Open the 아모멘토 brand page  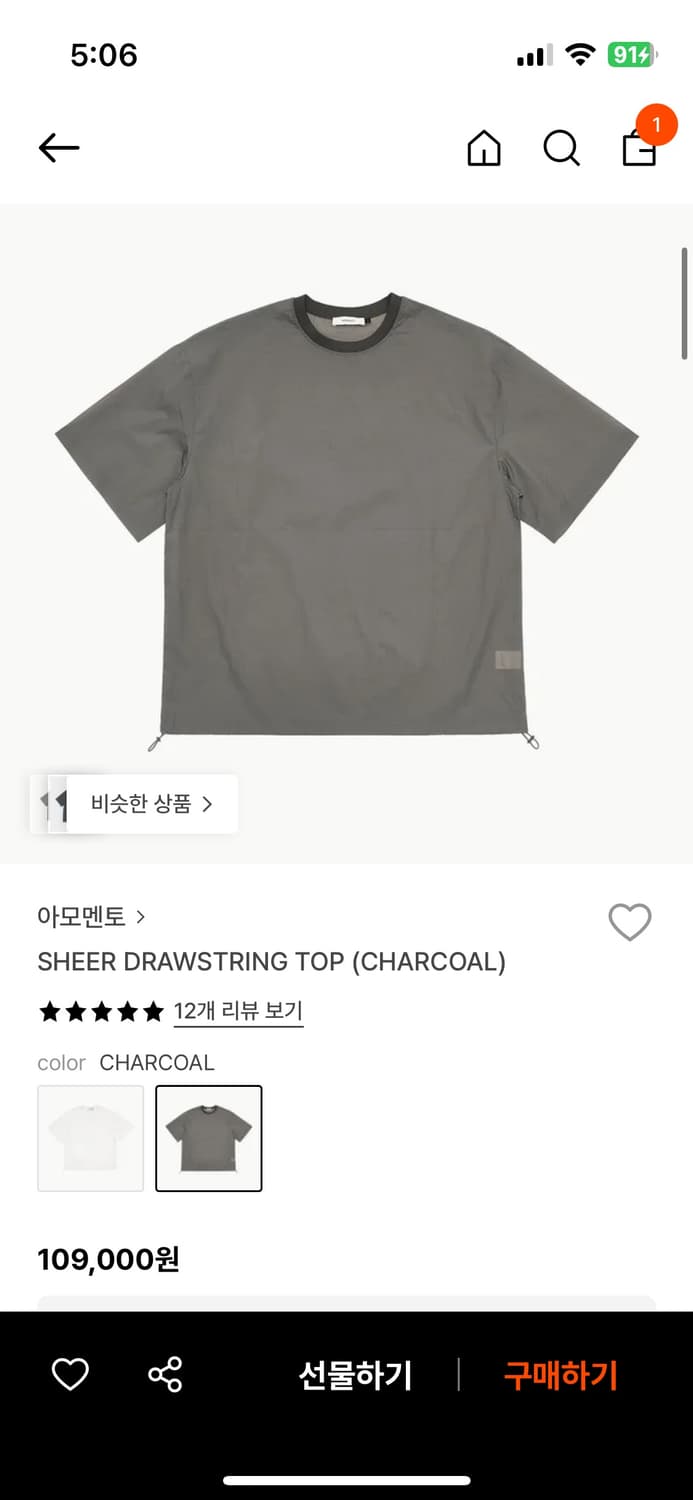pos(91,916)
